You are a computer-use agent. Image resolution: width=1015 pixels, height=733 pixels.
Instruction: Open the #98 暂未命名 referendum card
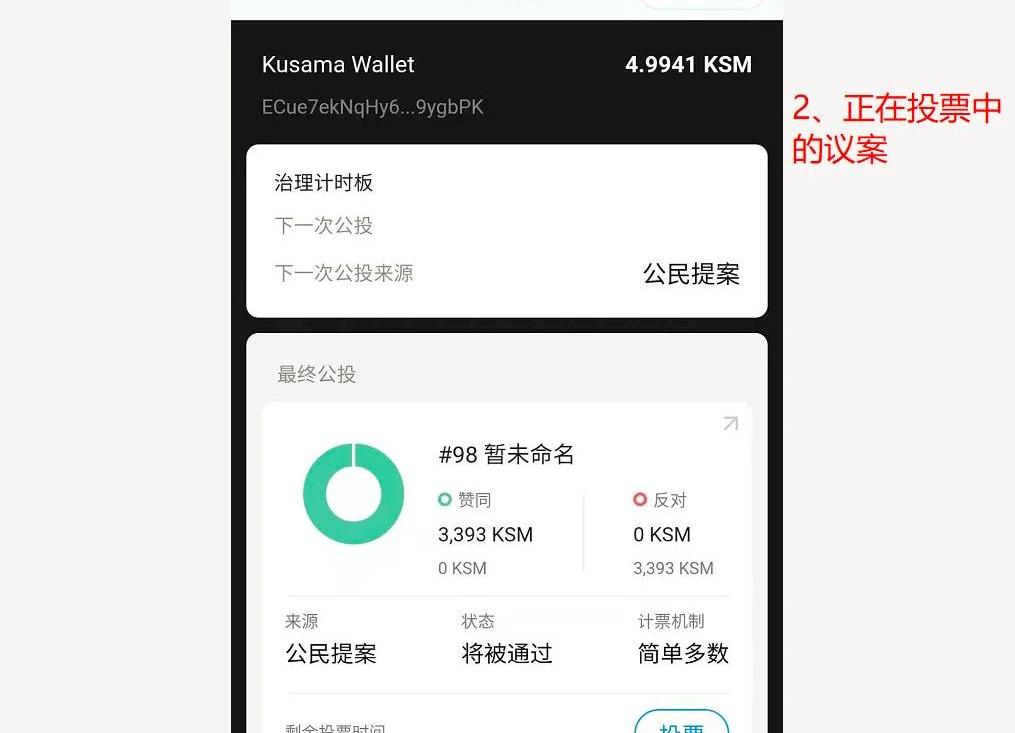tap(506, 455)
